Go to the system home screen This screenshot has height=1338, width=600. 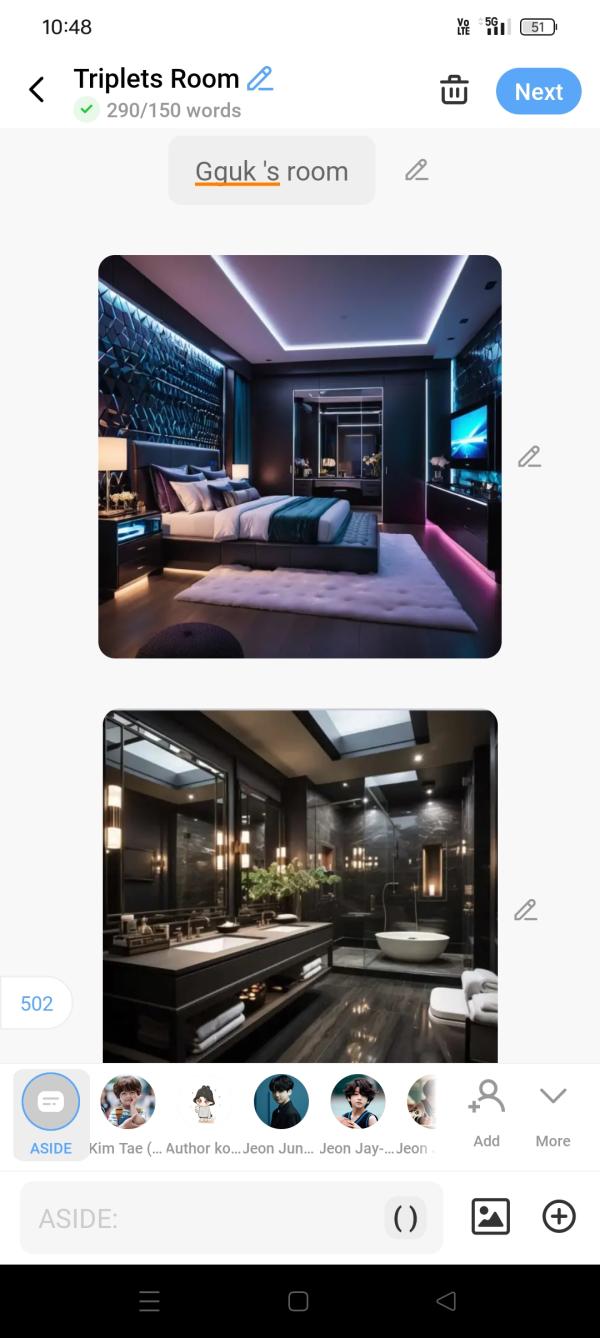(x=298, y=1301)
